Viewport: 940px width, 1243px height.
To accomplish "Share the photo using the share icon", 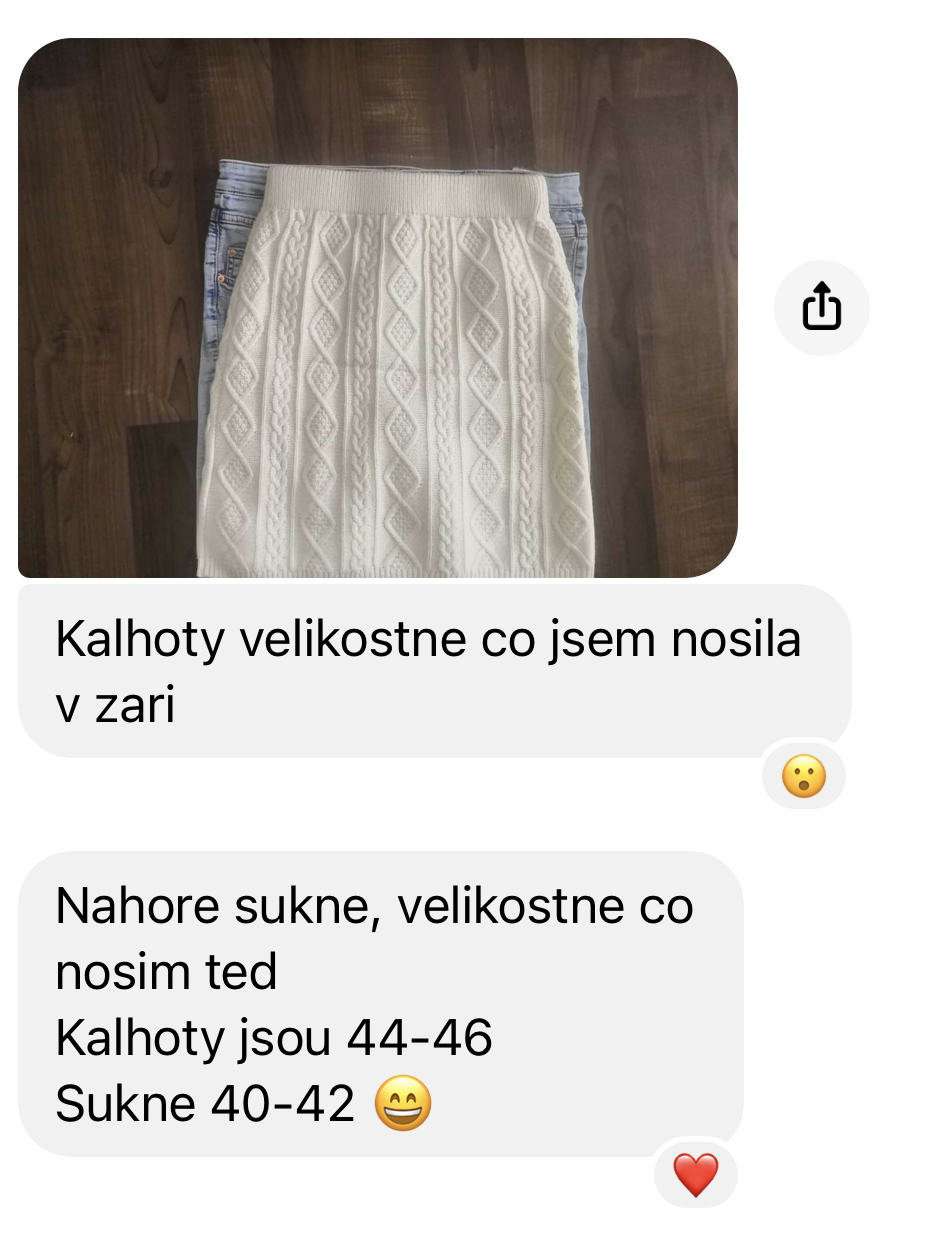I will pyautogui.click(x=821, y=307).
